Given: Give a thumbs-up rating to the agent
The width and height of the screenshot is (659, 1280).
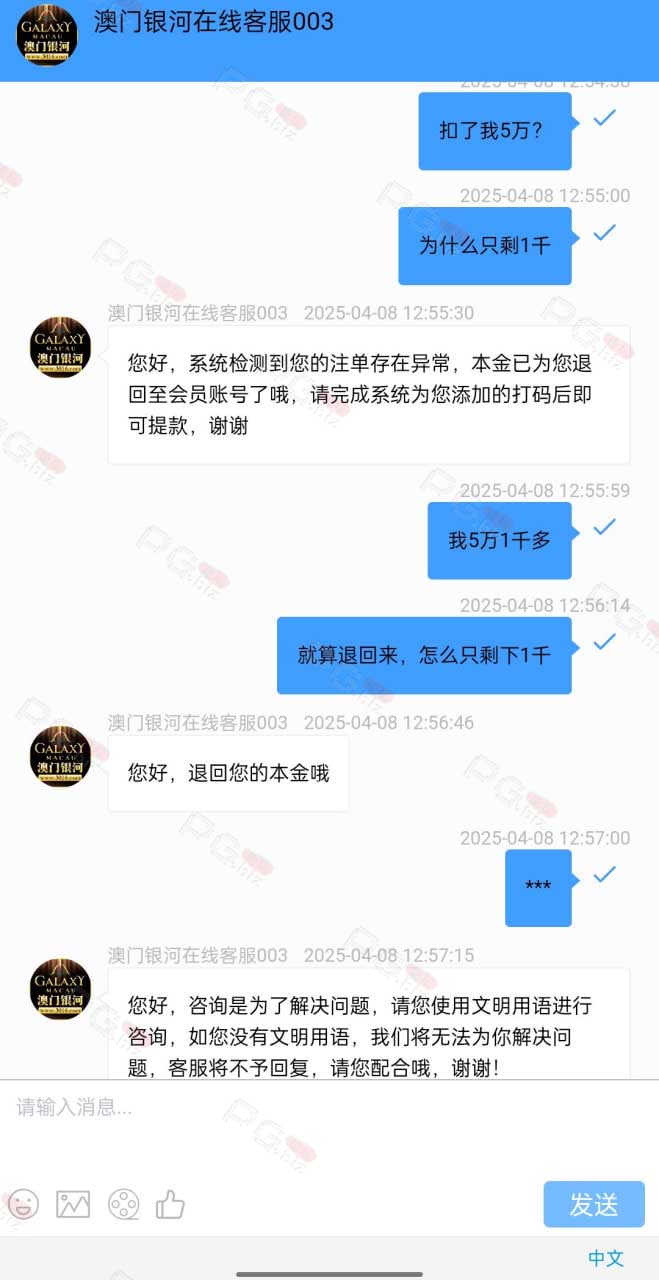Looking at the screenshot, I should [x=171, y=1204].
